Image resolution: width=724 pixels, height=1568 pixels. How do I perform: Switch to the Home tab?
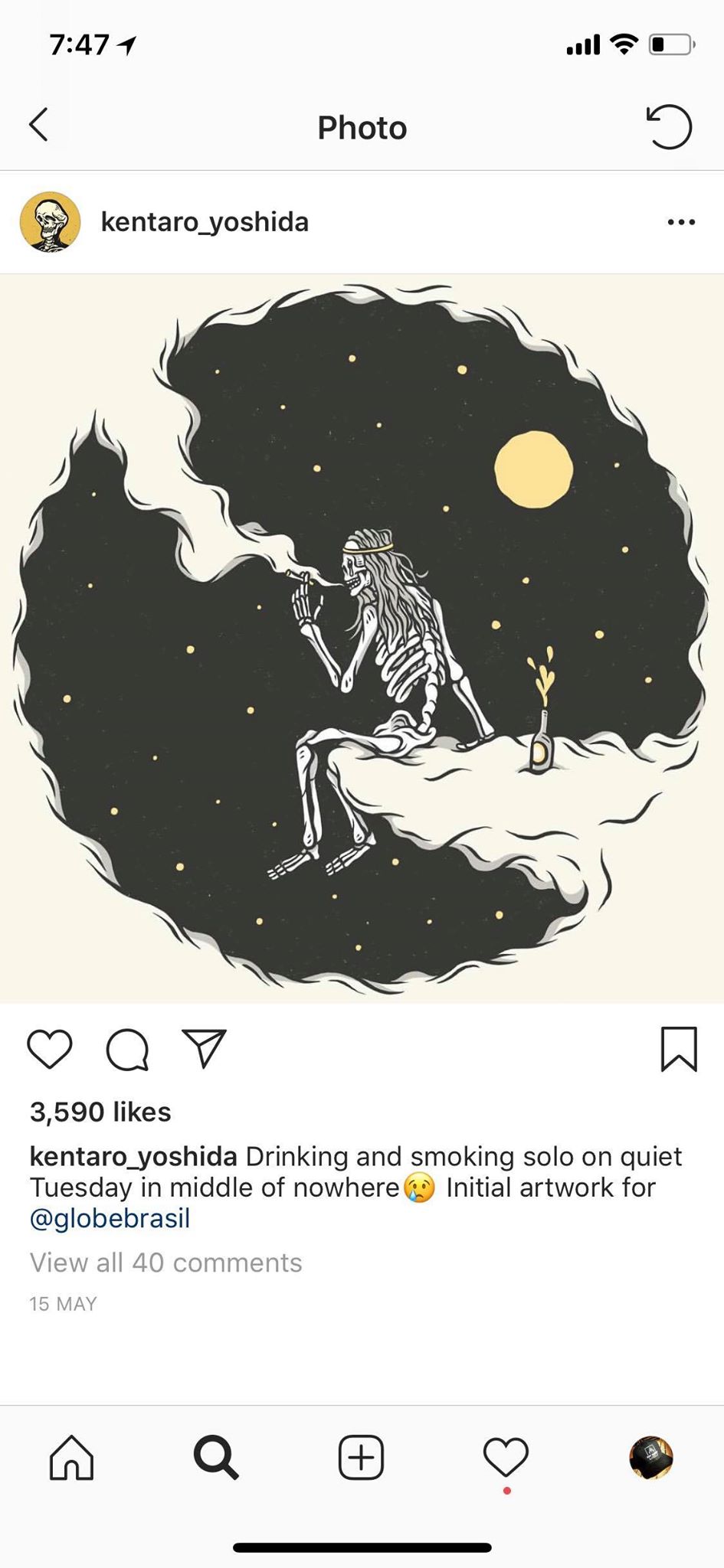[71, 1457]
